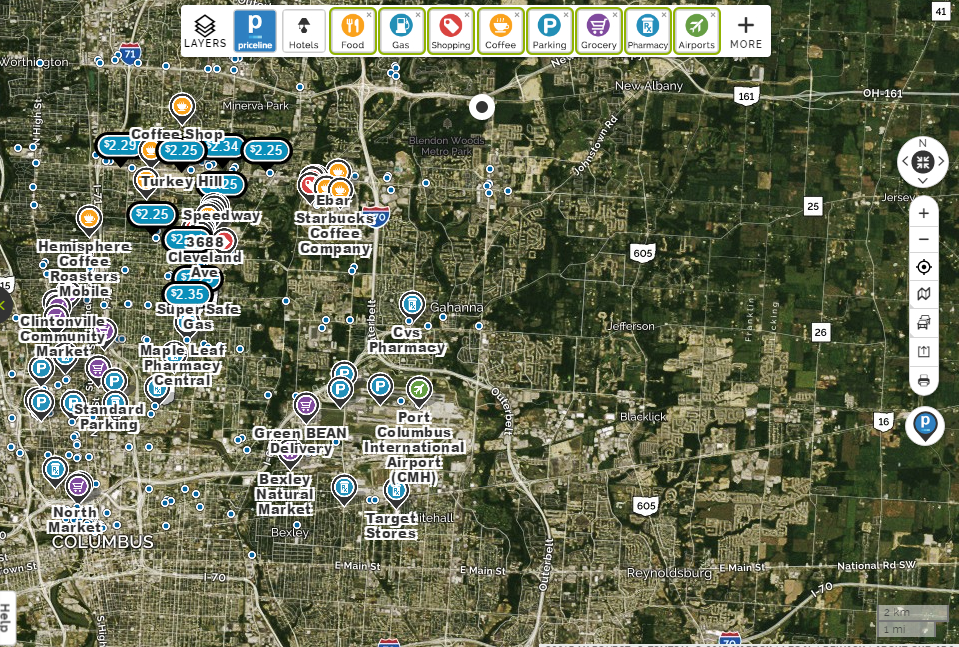Zoom in on the map
The image size is (959, 647).
(x=923, y=213)
